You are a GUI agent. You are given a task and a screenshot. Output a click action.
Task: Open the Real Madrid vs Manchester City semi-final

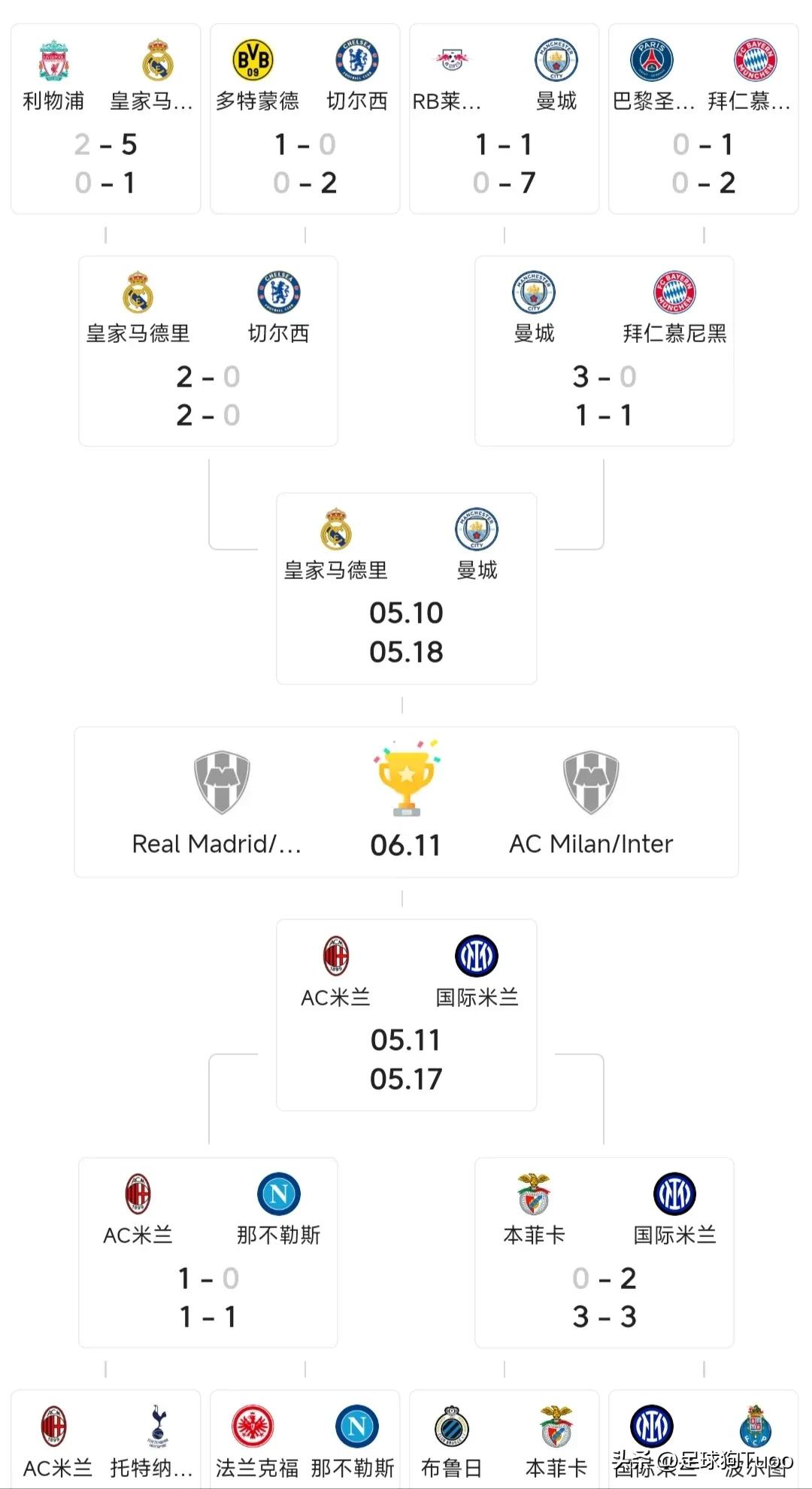406,588
